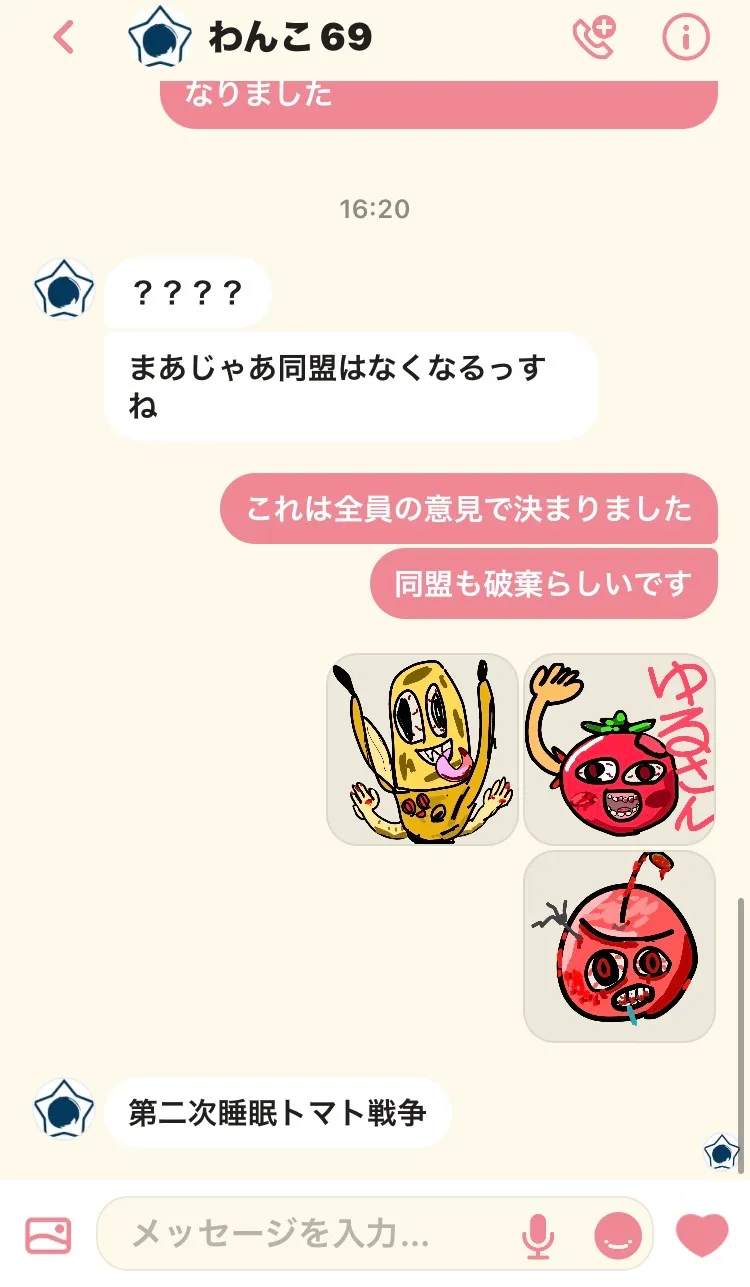Go back from the わんこ69 chat

[x=64, y=38]
